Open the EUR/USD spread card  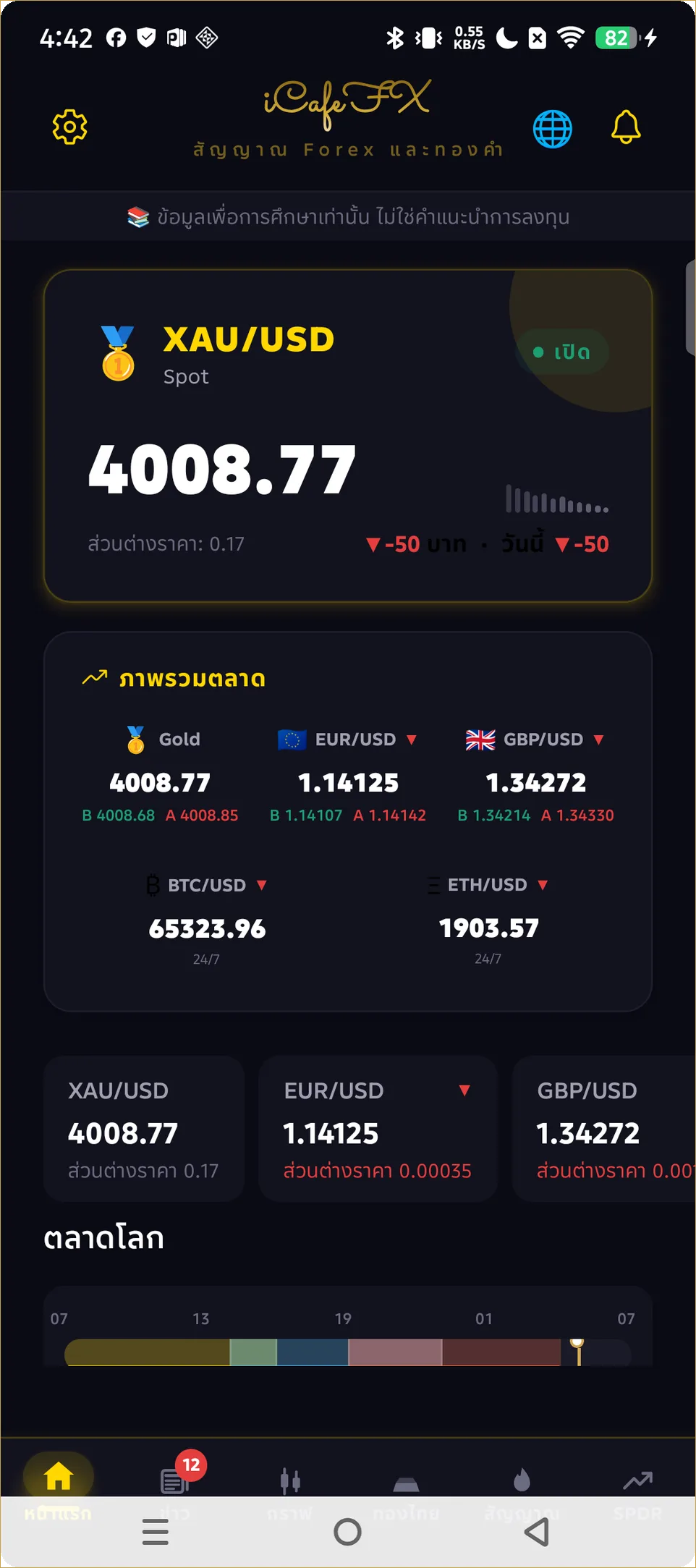pyautogui.click(x=378, y=1129)
